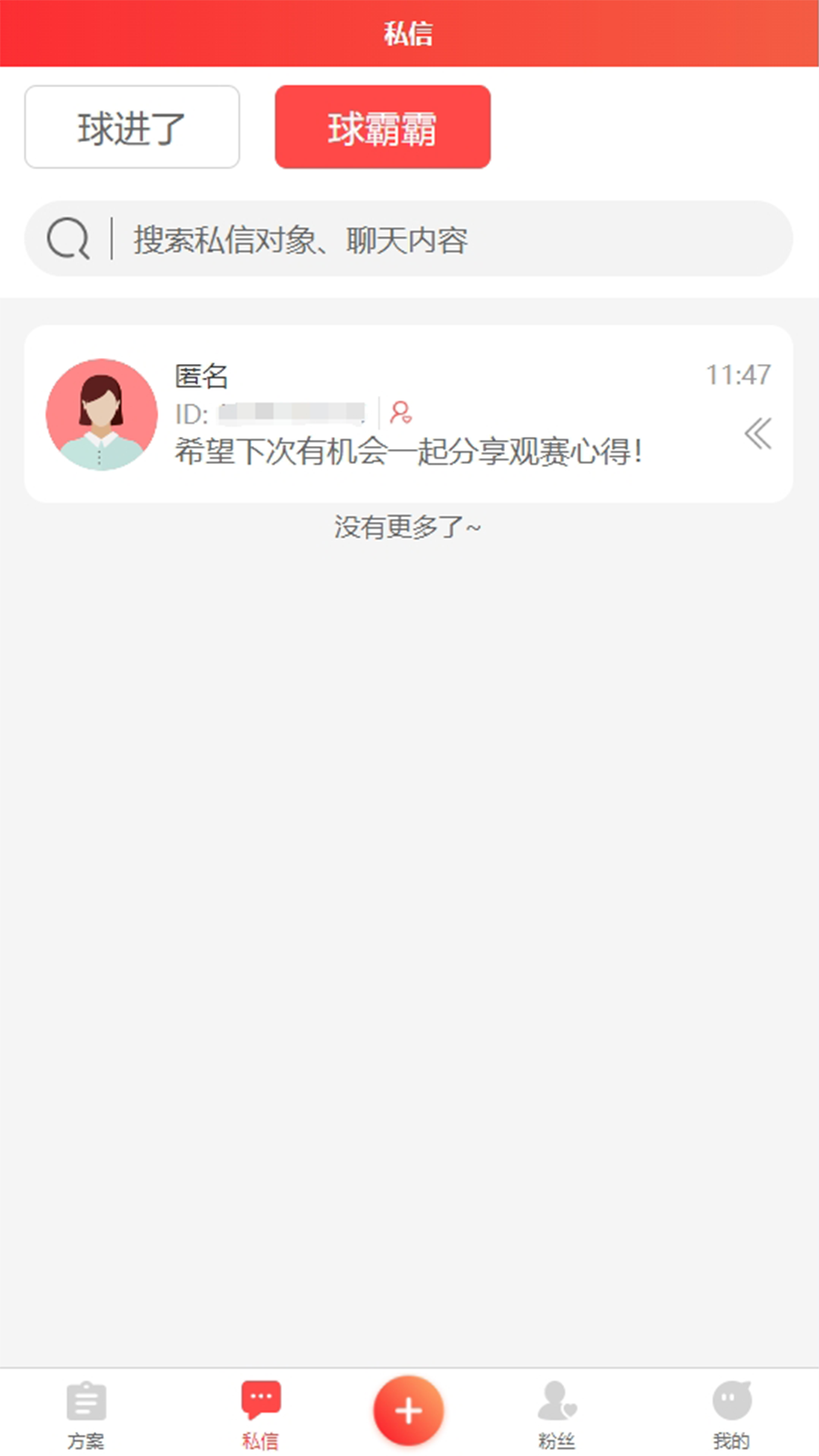Tap the red plus create button
The height and width of the screenshot is (1456, 819).
(x=409, y=1407)
